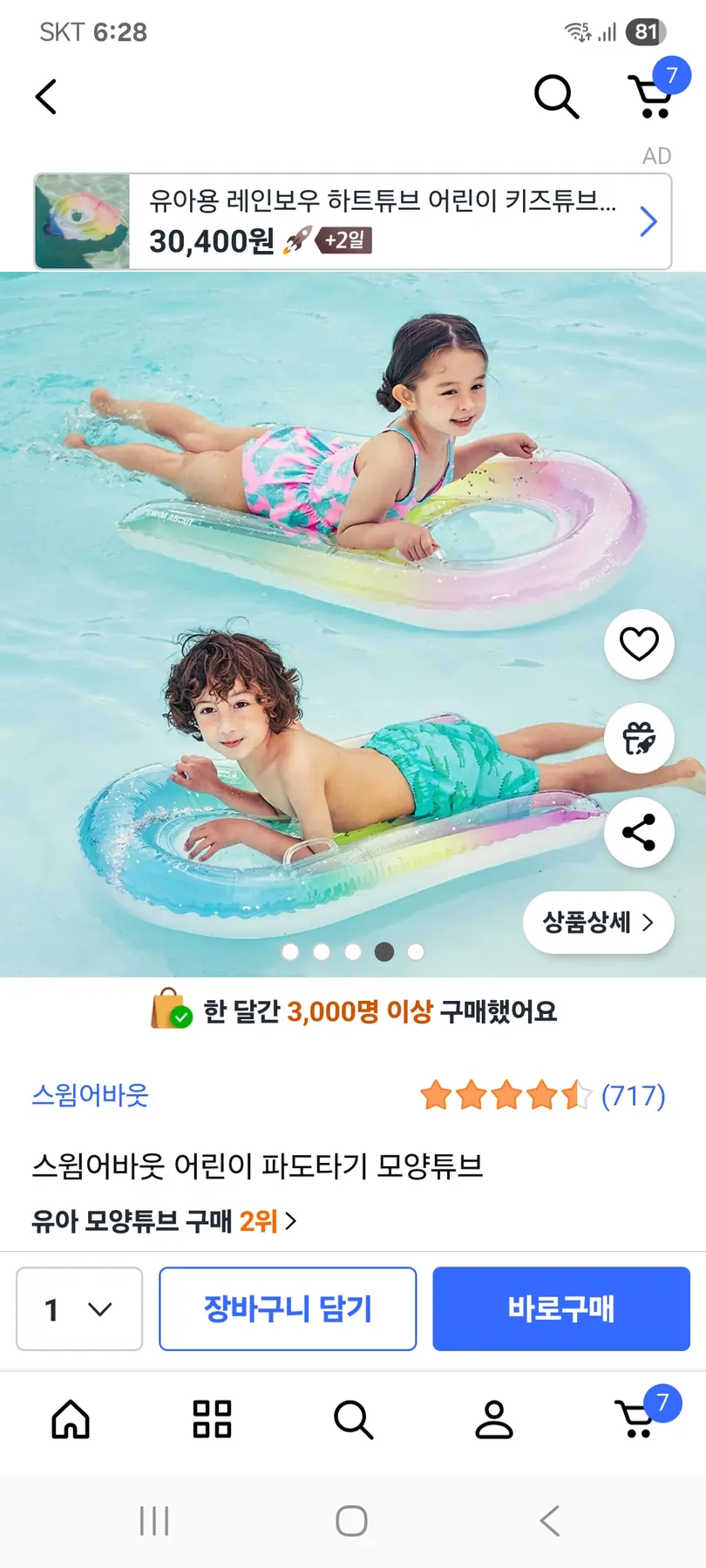Screen dimensions: 706x1568
Task: Share this product
Action: pos(639,833)
